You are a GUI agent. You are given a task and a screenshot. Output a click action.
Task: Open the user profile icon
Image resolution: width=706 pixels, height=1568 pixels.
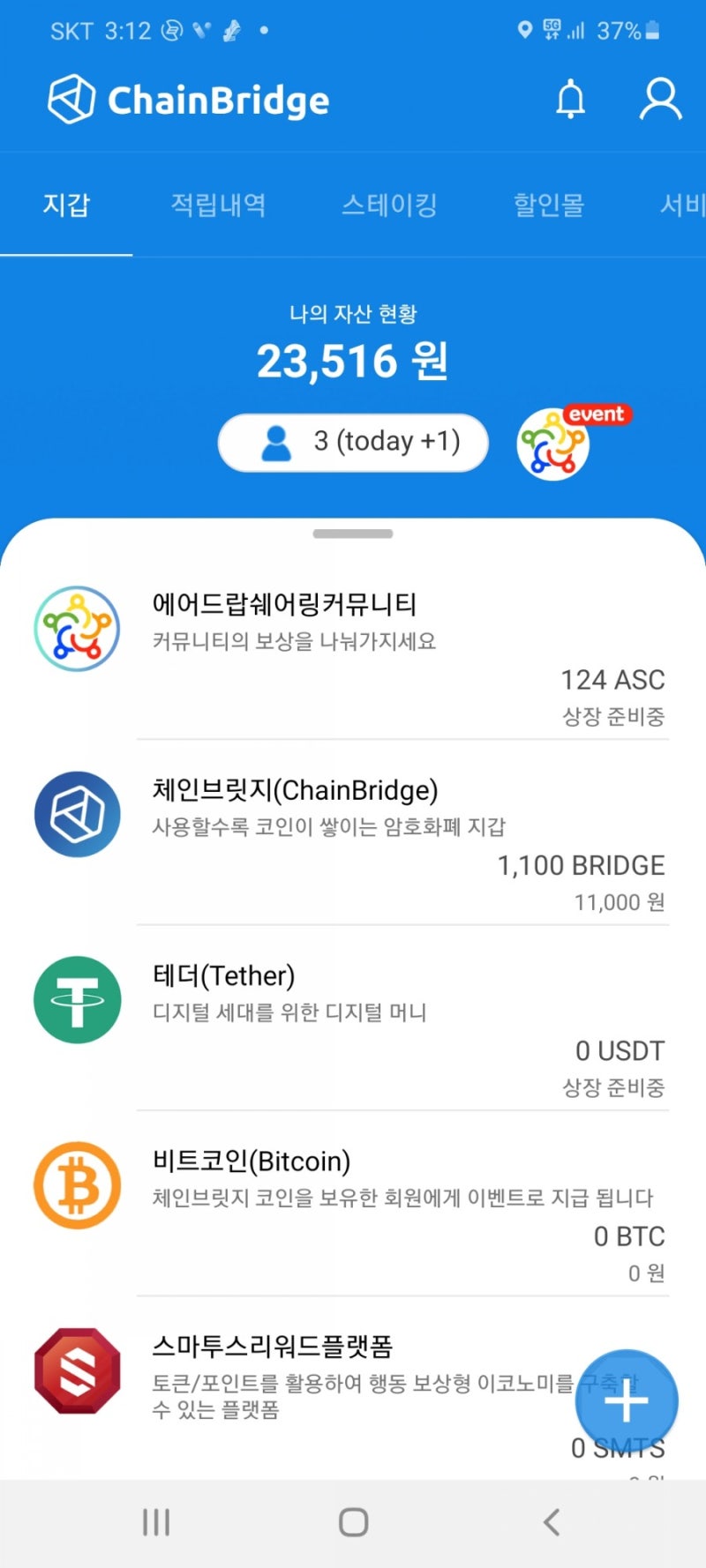pyautogui.click(x=660, y=99)
